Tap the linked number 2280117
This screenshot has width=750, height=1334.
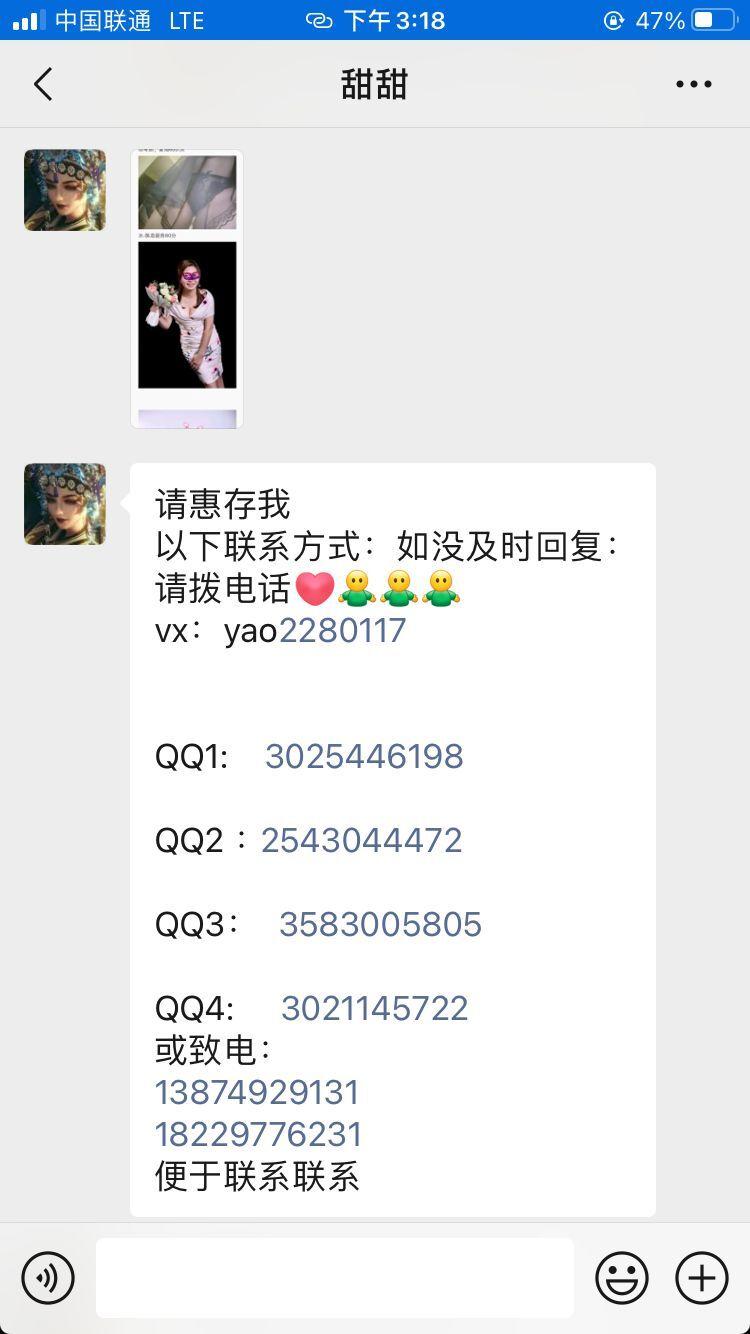(342, 630)
